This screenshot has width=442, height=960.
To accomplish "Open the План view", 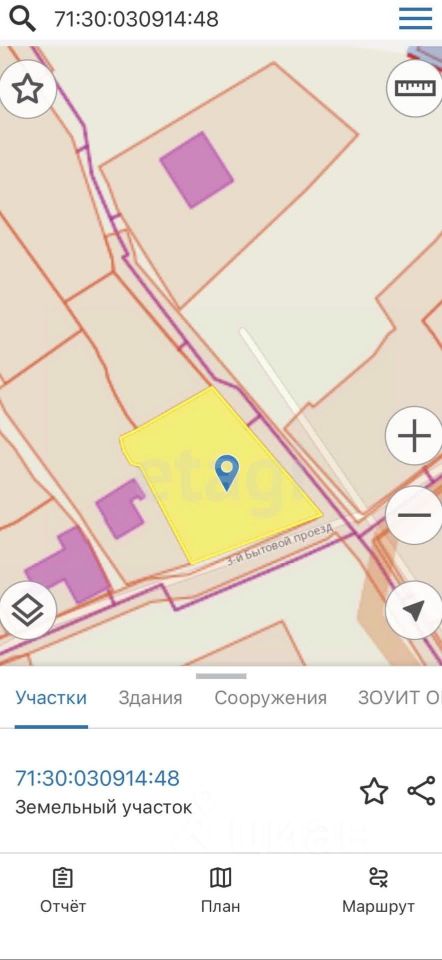I will (x=220, y=891).
